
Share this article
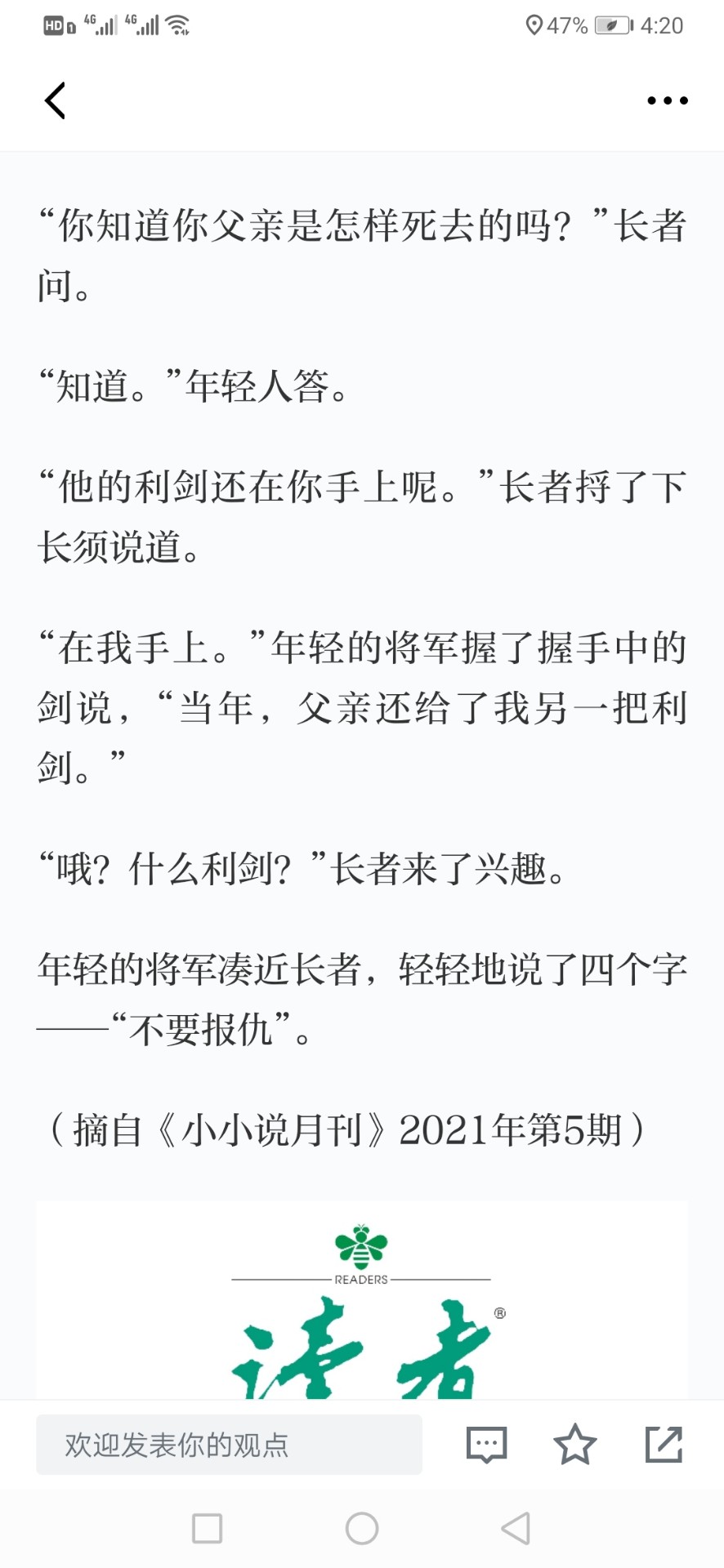[x=664, y=1444]
